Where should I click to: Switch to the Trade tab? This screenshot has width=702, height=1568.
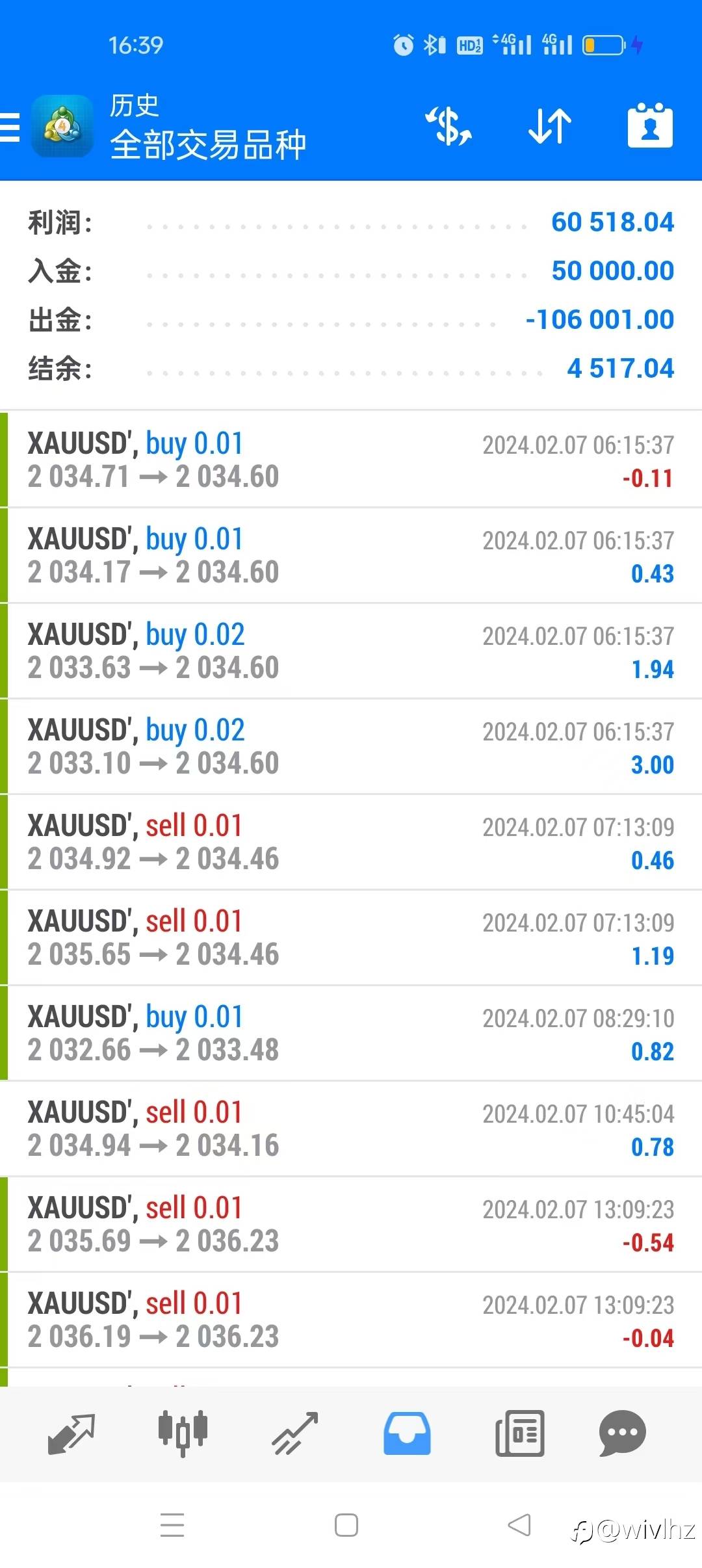pyautogui.click(x=294, y=1433)
